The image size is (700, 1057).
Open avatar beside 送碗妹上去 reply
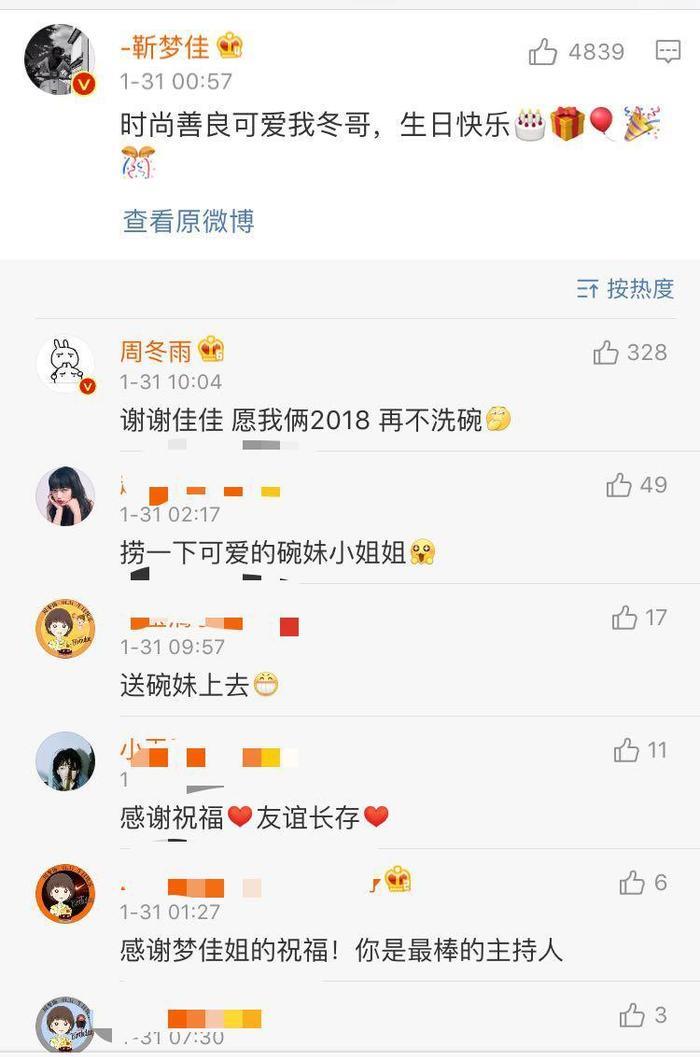click(65, 629)
